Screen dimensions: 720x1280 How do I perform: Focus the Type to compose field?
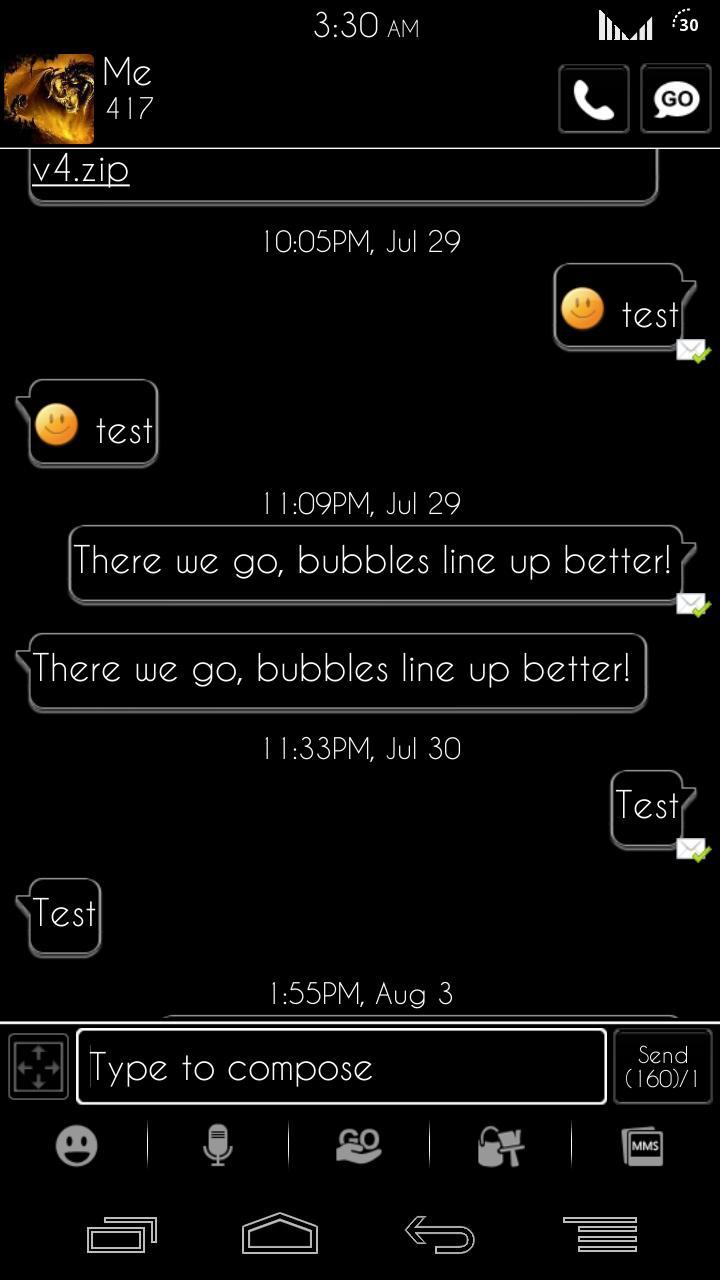tap(341, 1067)
